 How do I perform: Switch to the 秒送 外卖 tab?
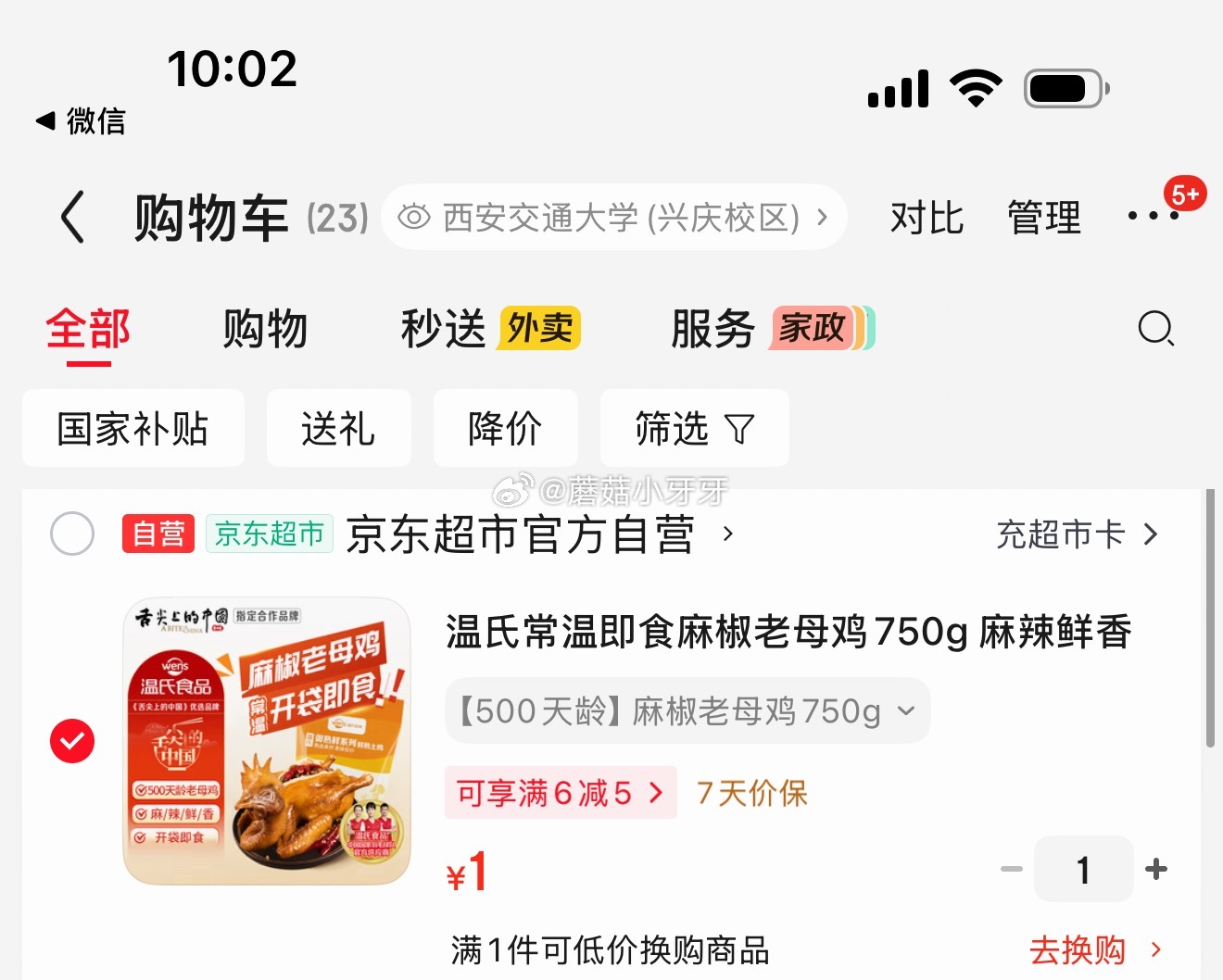[490, 329]
